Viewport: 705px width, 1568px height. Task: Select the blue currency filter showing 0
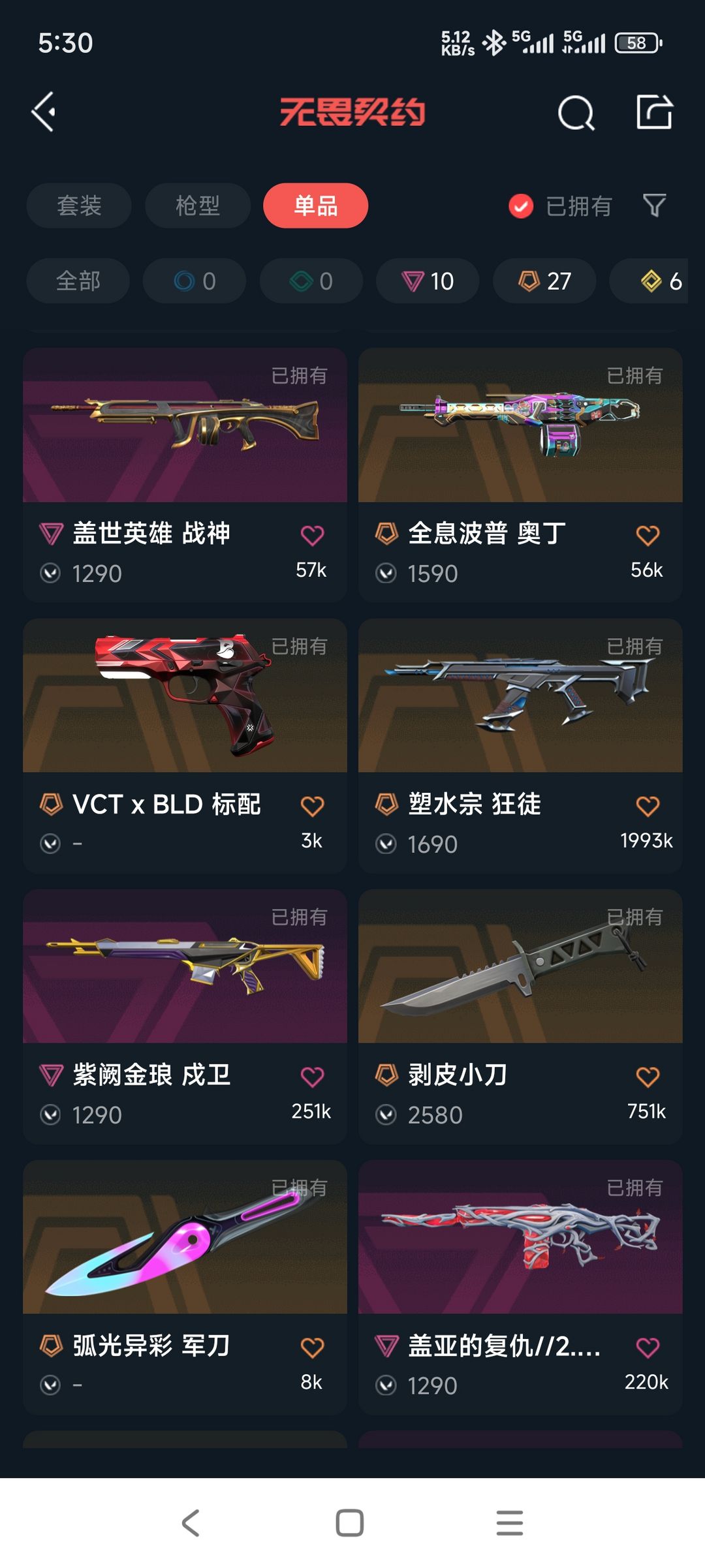click(x=194, y=281)
